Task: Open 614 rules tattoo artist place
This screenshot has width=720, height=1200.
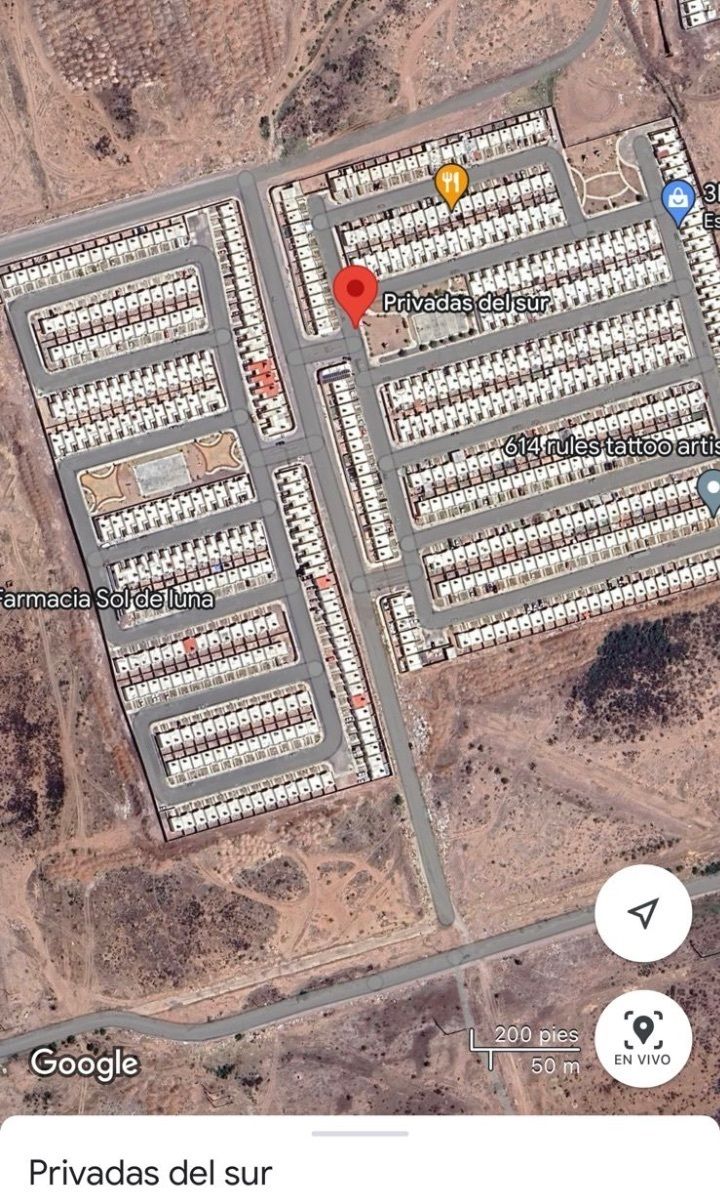Action: (611, 446)
